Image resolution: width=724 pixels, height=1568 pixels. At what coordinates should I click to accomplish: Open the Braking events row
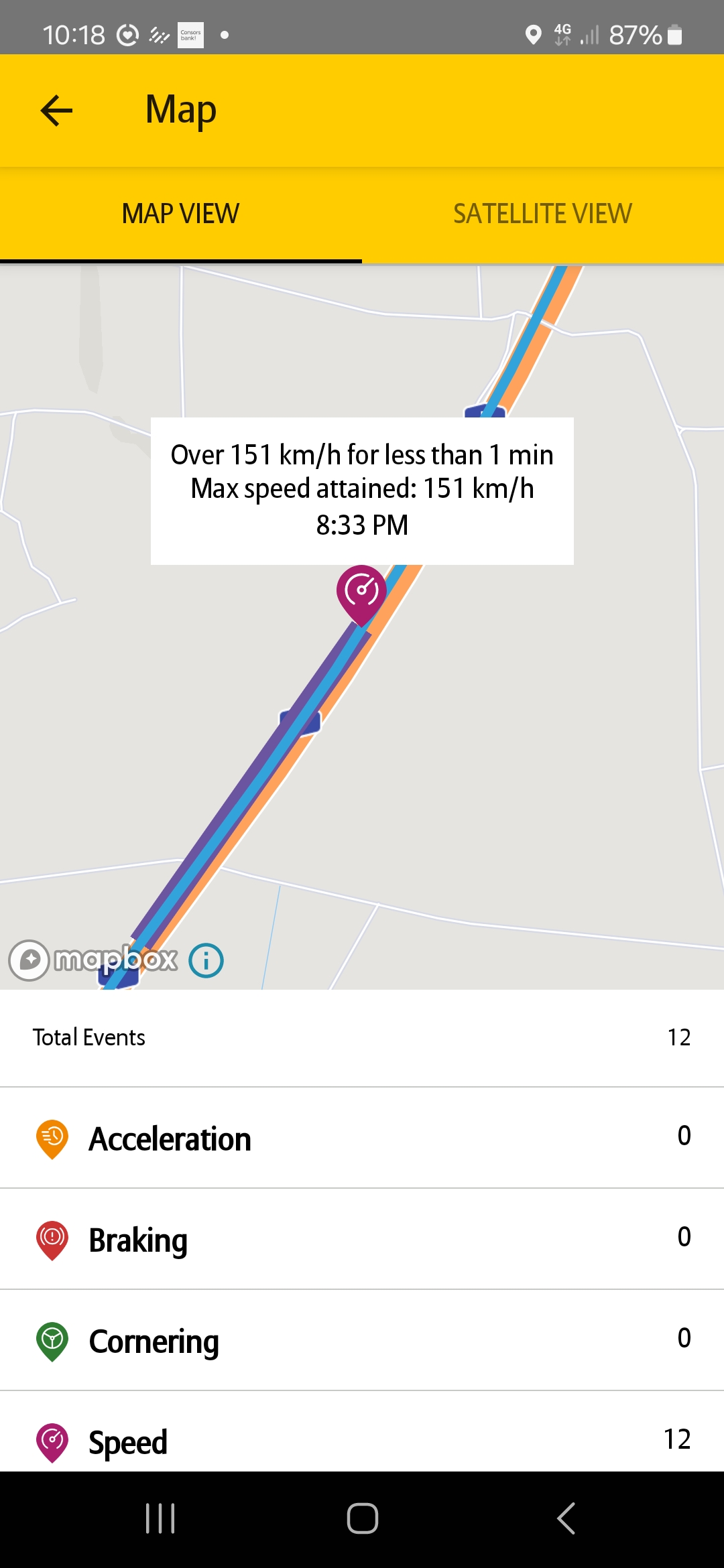362,1240
